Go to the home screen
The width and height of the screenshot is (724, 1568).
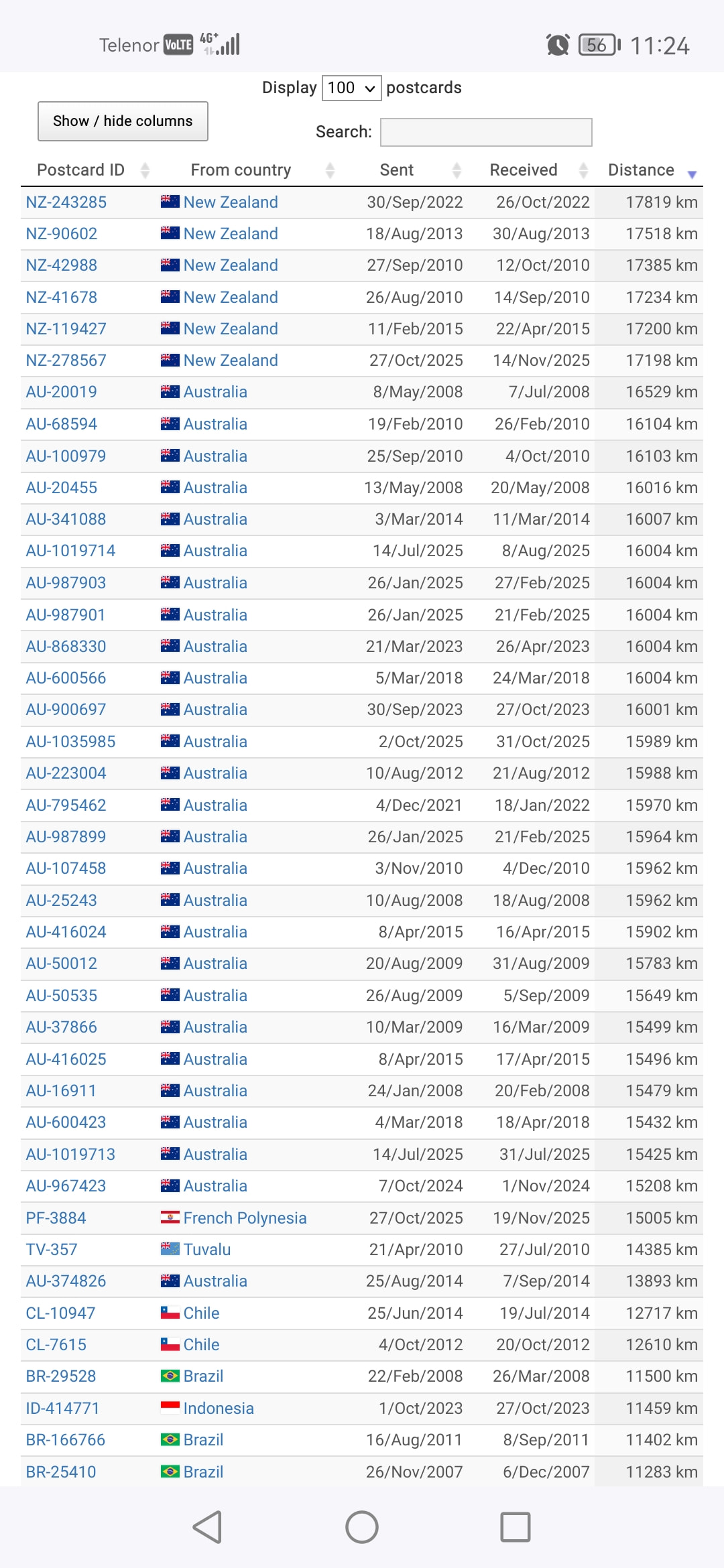pyautogui.click(x=362, y=1527)
